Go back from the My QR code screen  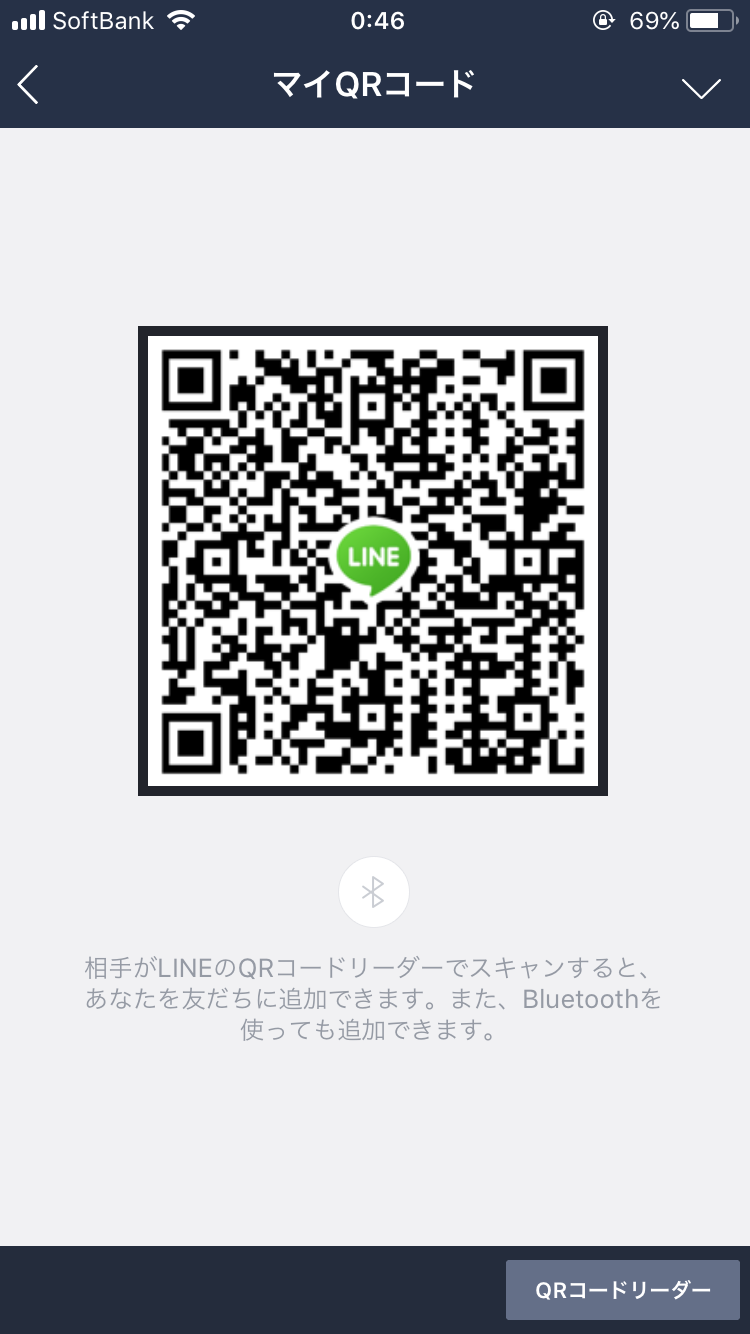28,86
